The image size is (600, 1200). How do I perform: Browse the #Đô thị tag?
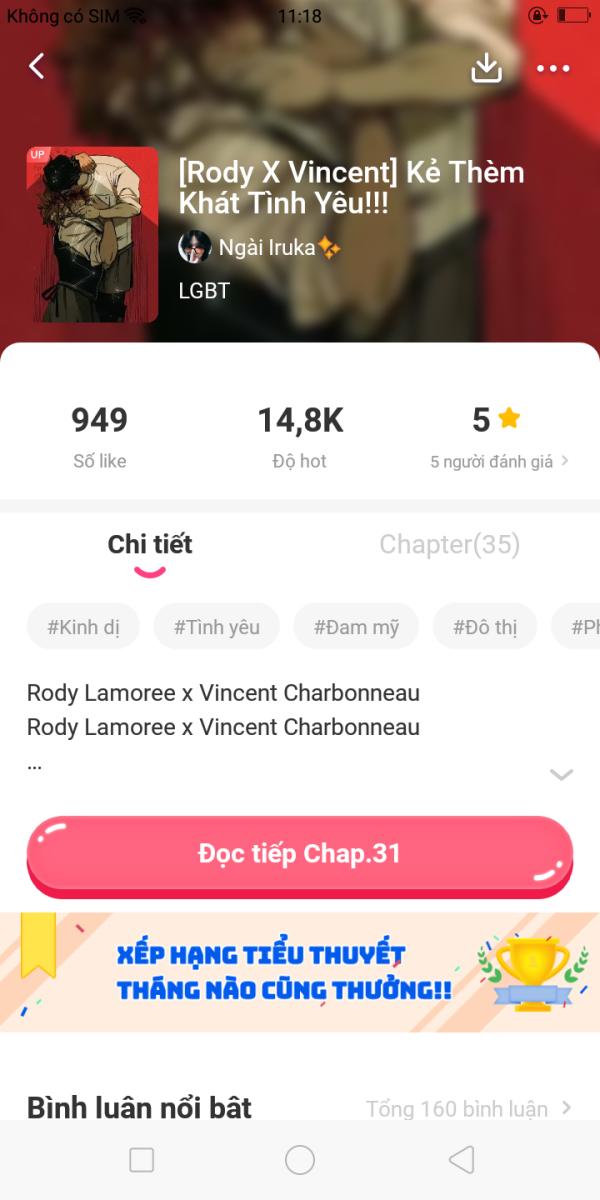coord(484,627)
